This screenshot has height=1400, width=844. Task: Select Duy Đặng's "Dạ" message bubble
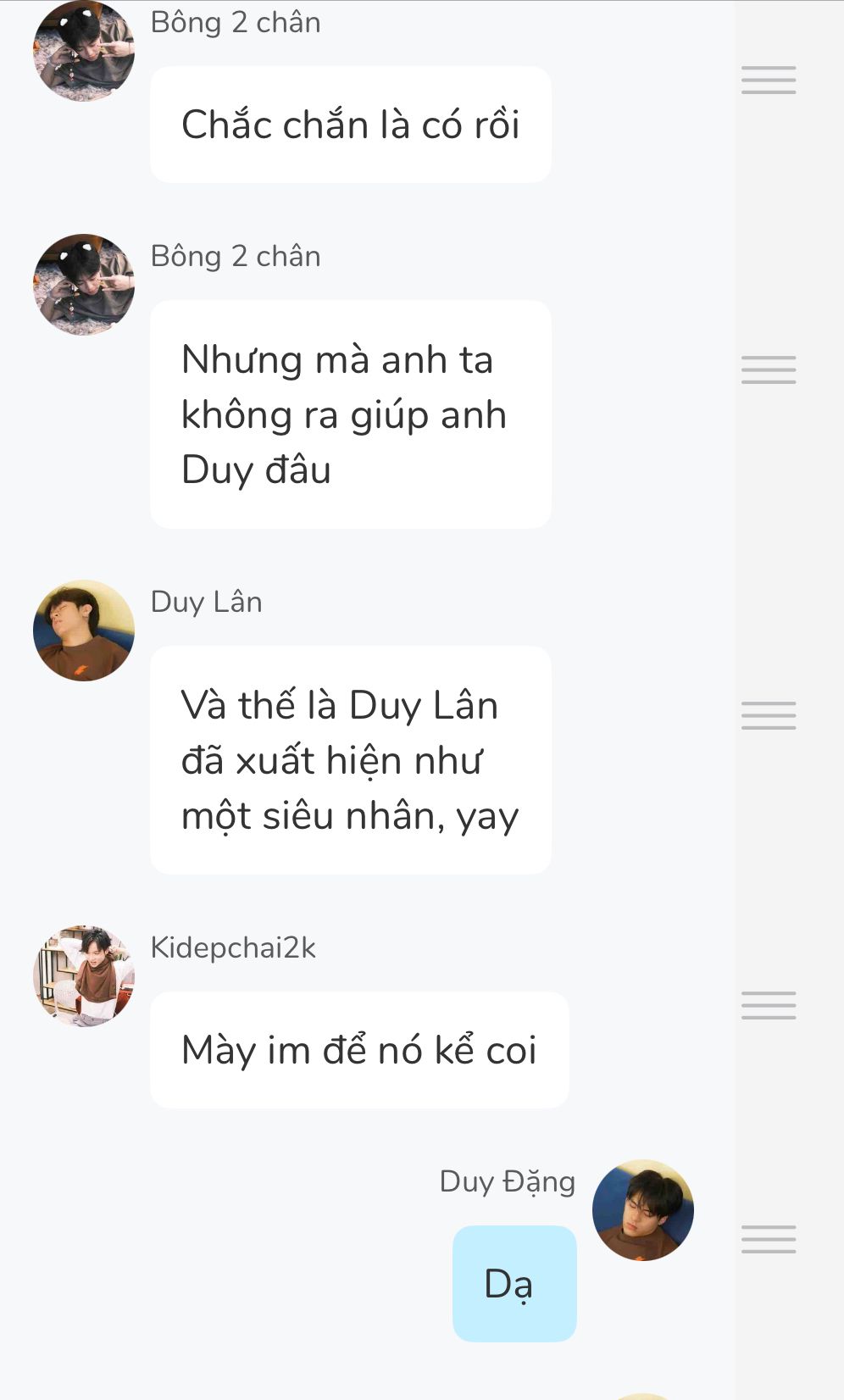(514, 1284)
